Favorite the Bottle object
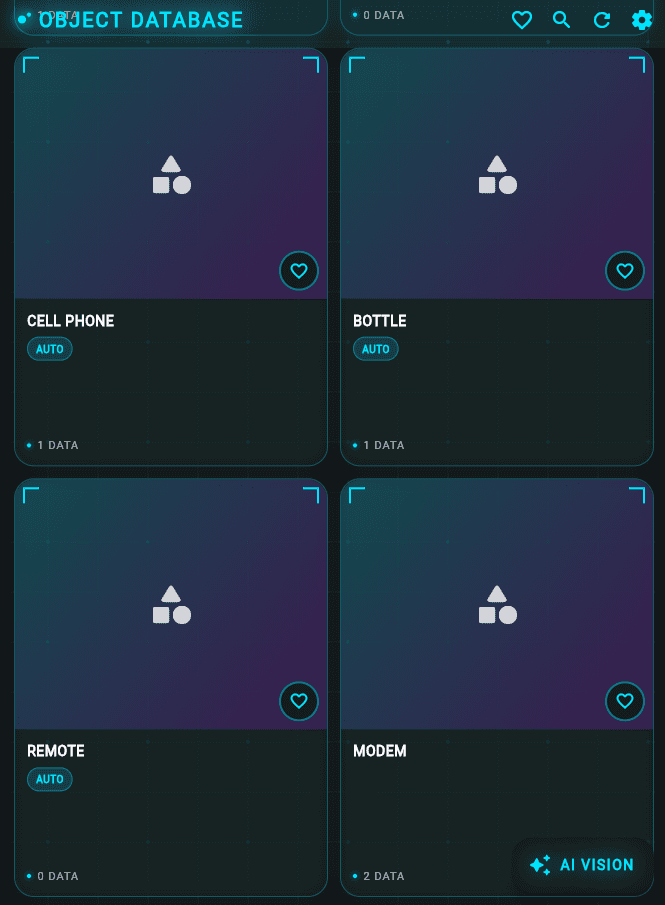665x905 pixels. click(625, 271)
